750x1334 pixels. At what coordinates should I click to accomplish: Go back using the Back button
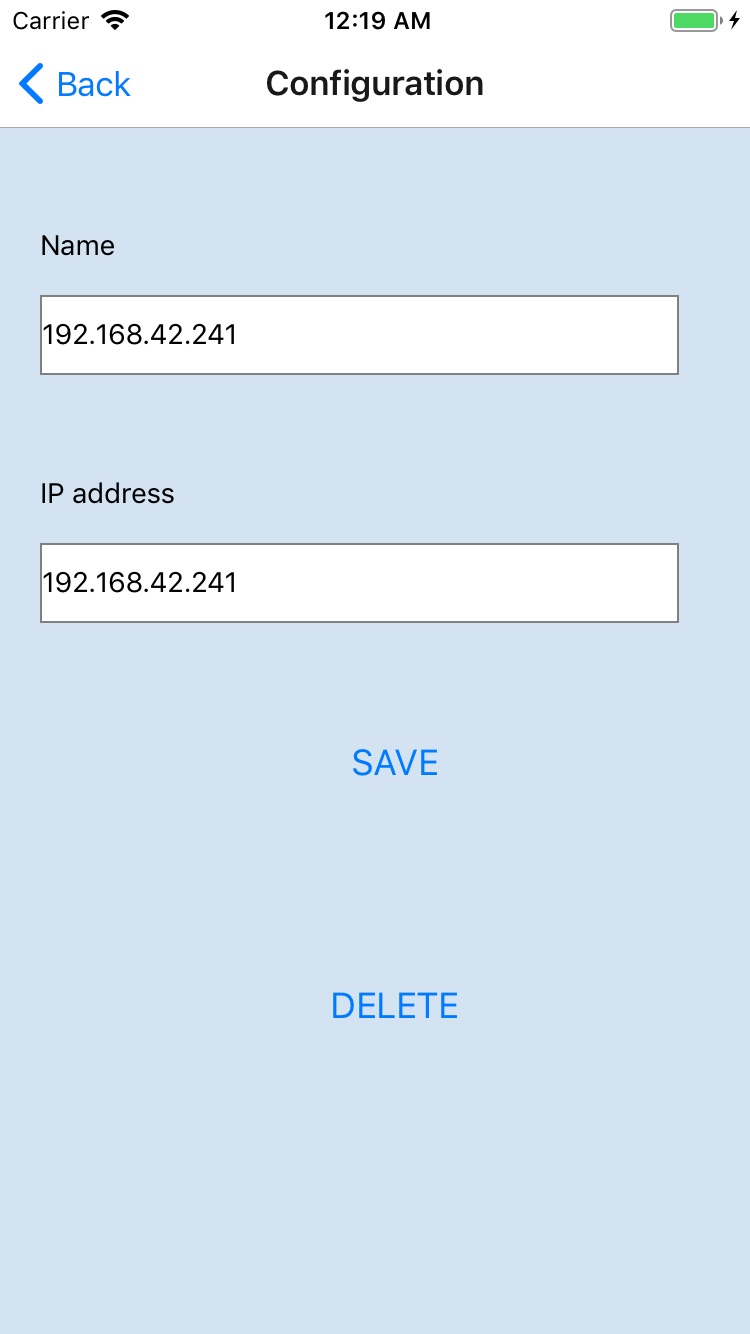75,85
